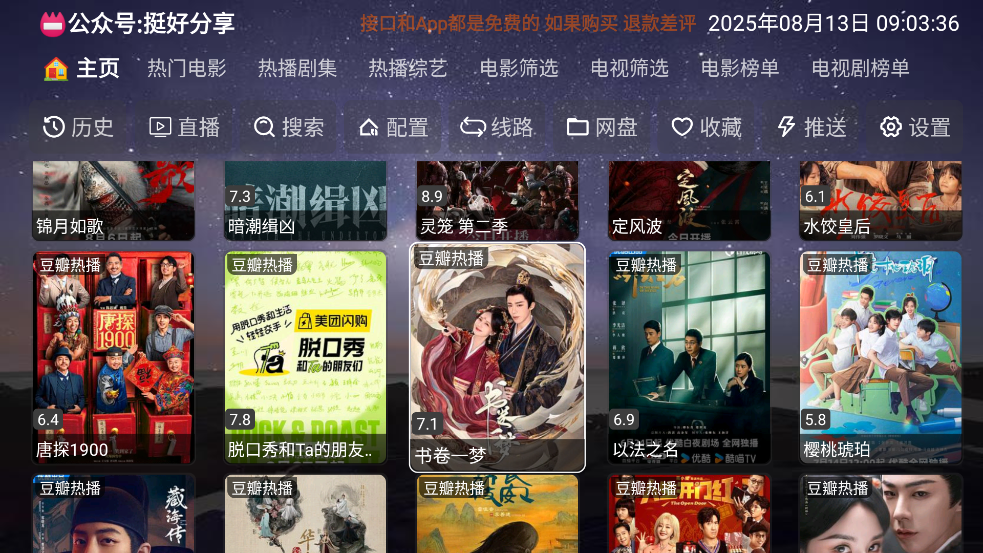This screenshot has height=553, width=983.
Task: Tap the 搜索 search button
Action: pos(289,127)
